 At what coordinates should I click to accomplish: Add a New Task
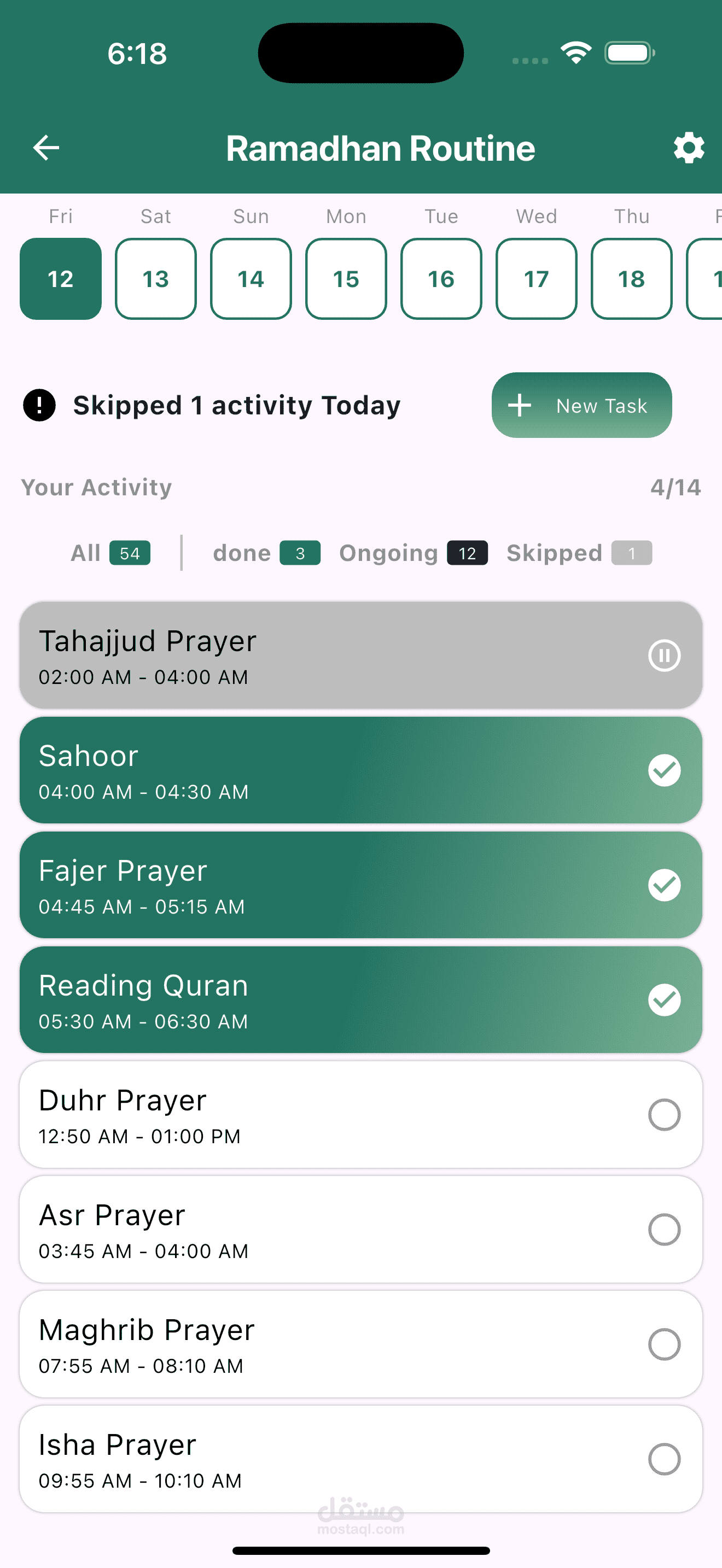click(x=581, y=405)
